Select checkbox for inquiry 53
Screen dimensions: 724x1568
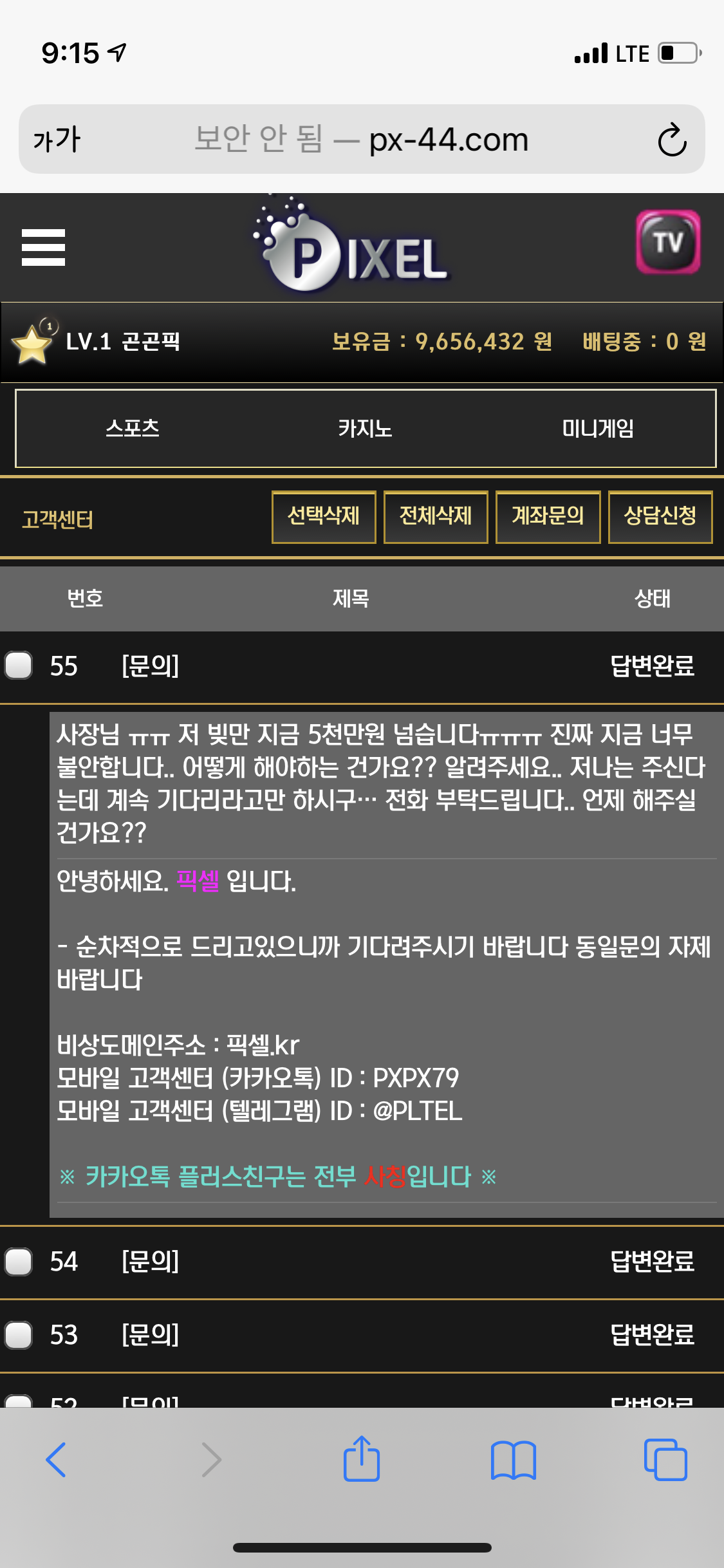(19, 1335)
